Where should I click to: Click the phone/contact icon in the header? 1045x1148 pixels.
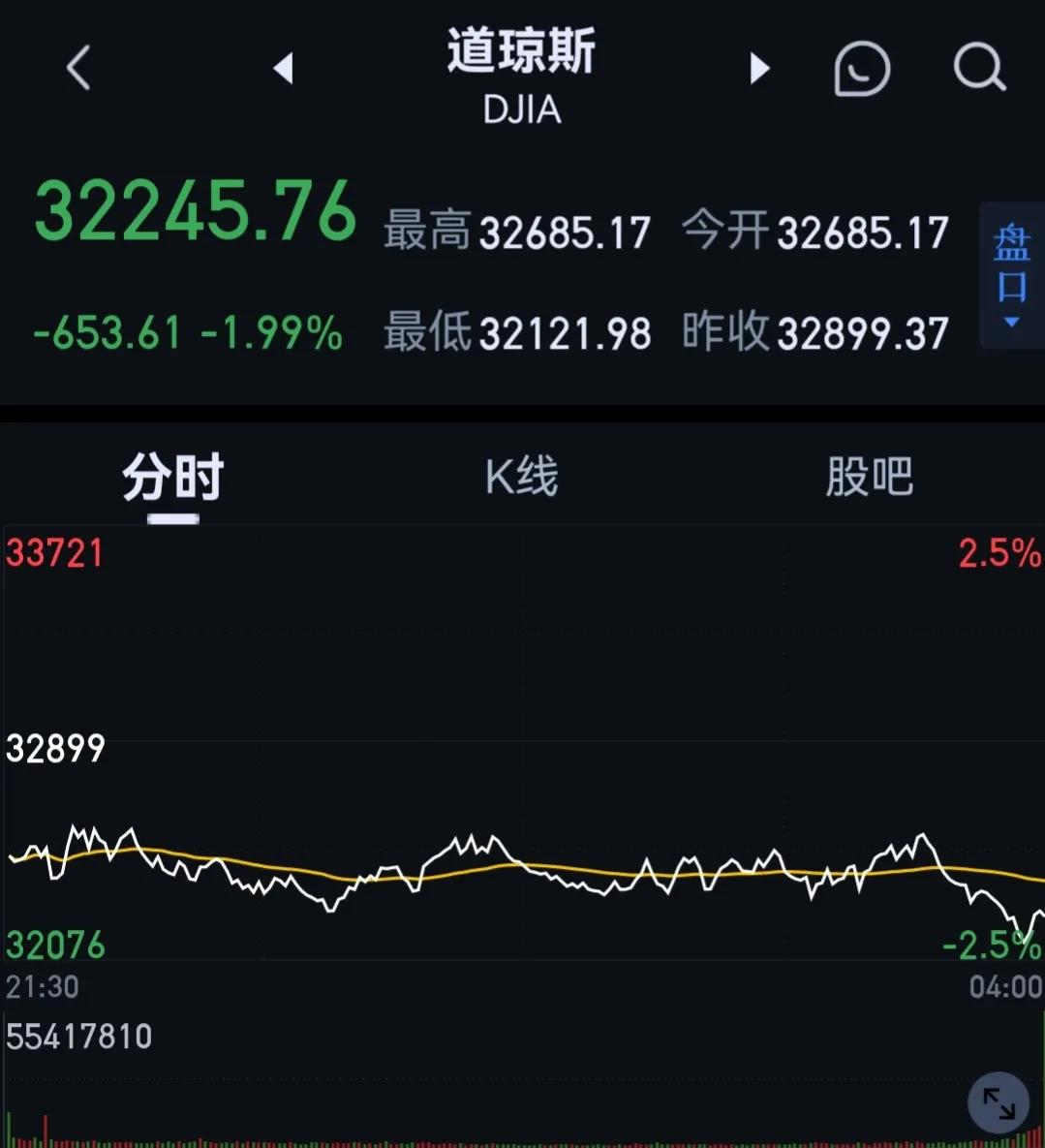[x=861, y=68]
